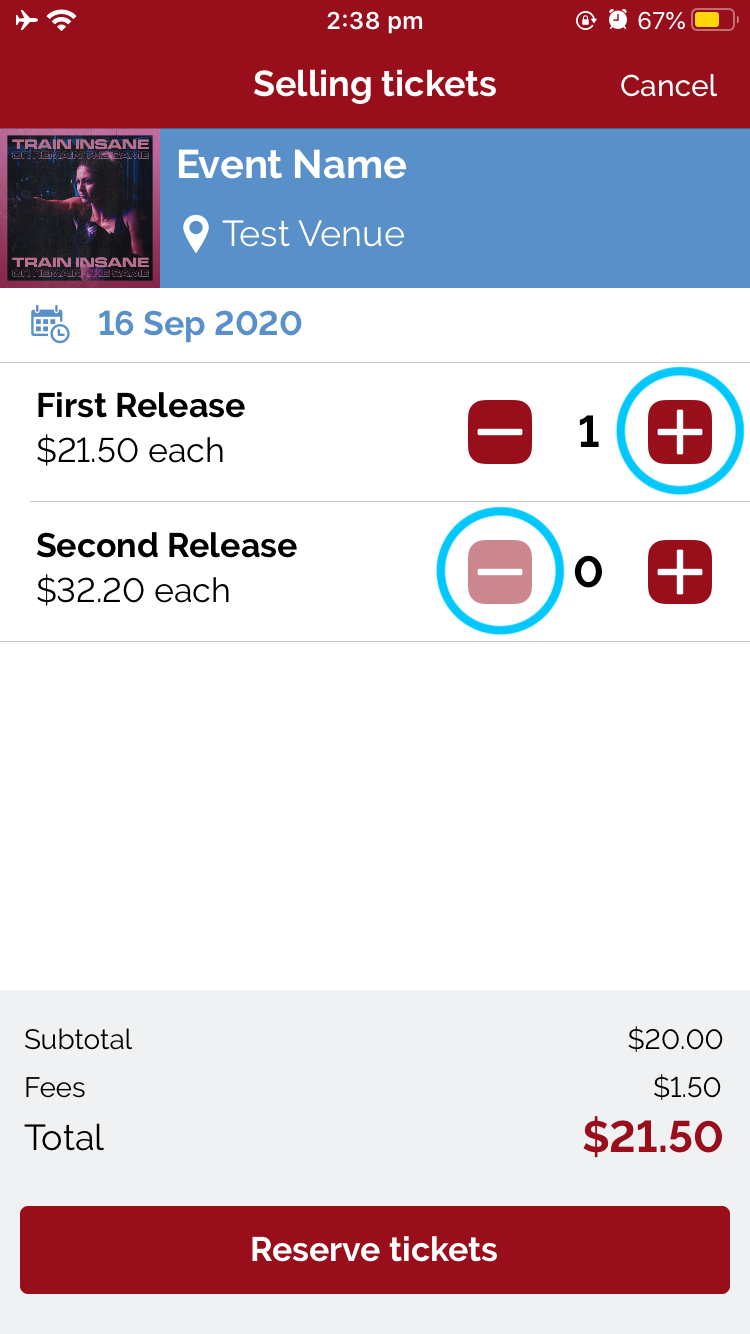Image resolution: width=750 pixels, height=1334 pixels.
Task: Cancel selling tickets
Action: (668, 86)
